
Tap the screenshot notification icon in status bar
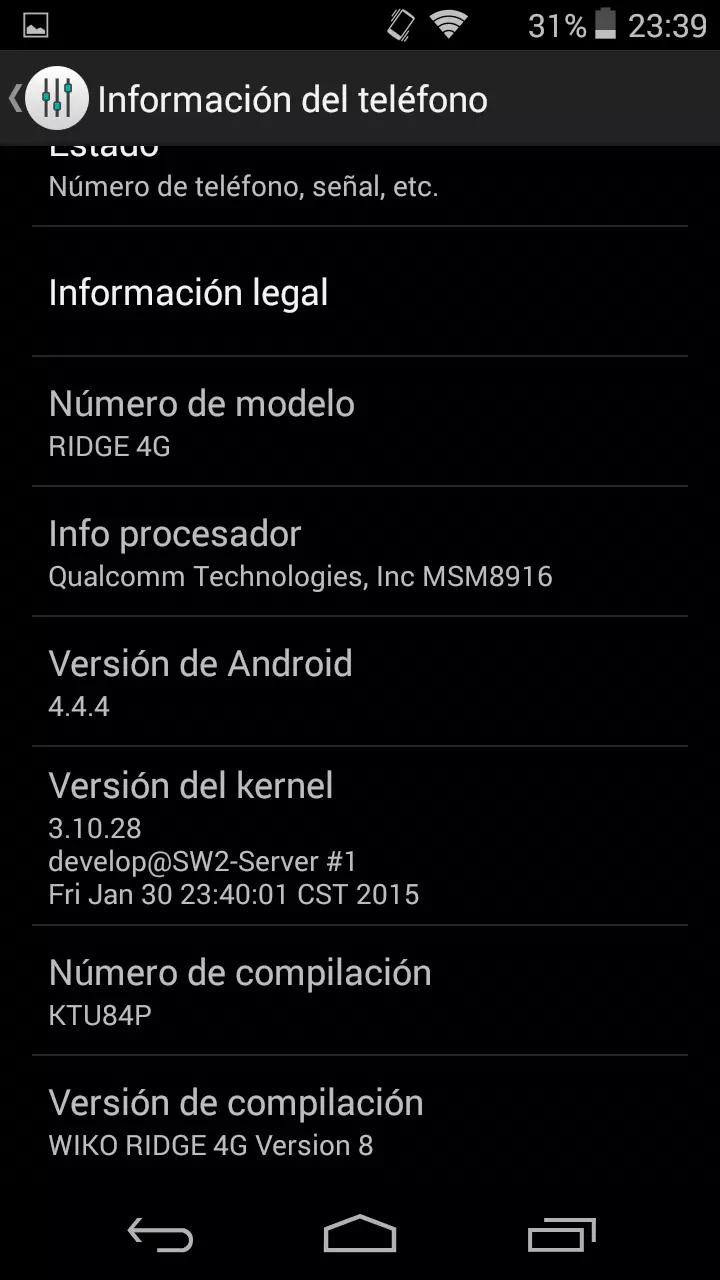click(35, 25)
